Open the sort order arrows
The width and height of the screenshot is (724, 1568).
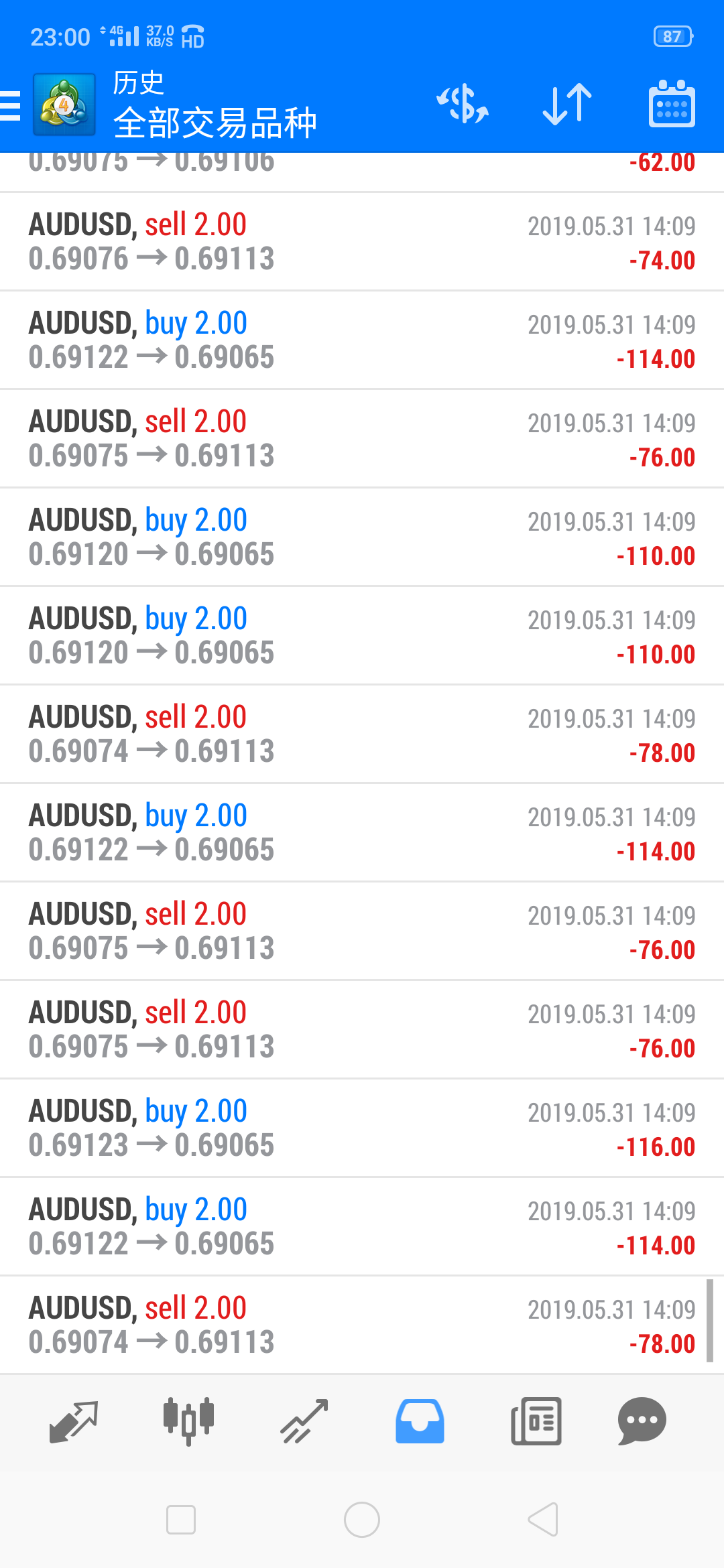pos(567,104)
